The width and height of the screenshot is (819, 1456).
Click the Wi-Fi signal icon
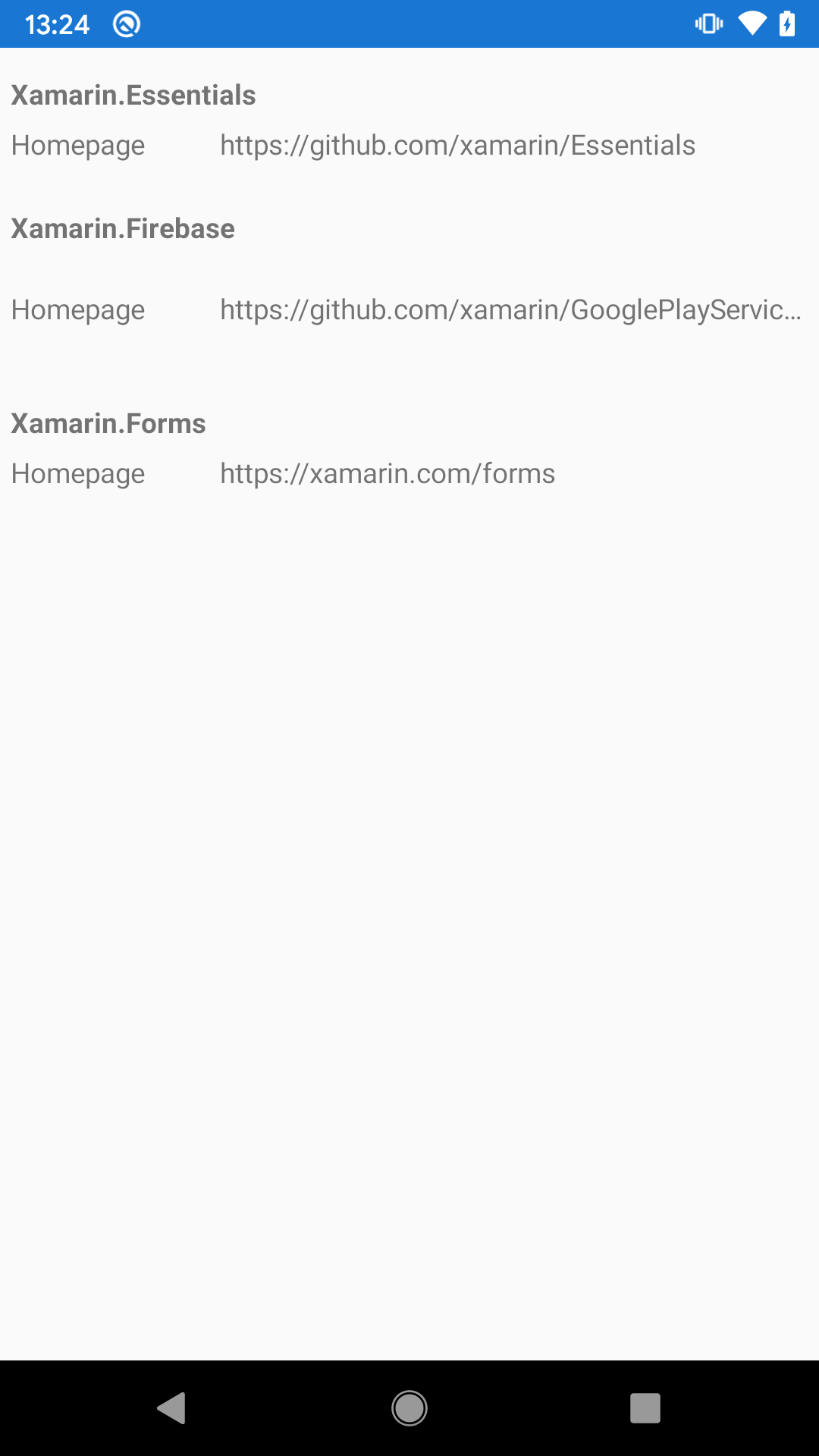click(752, 24)
